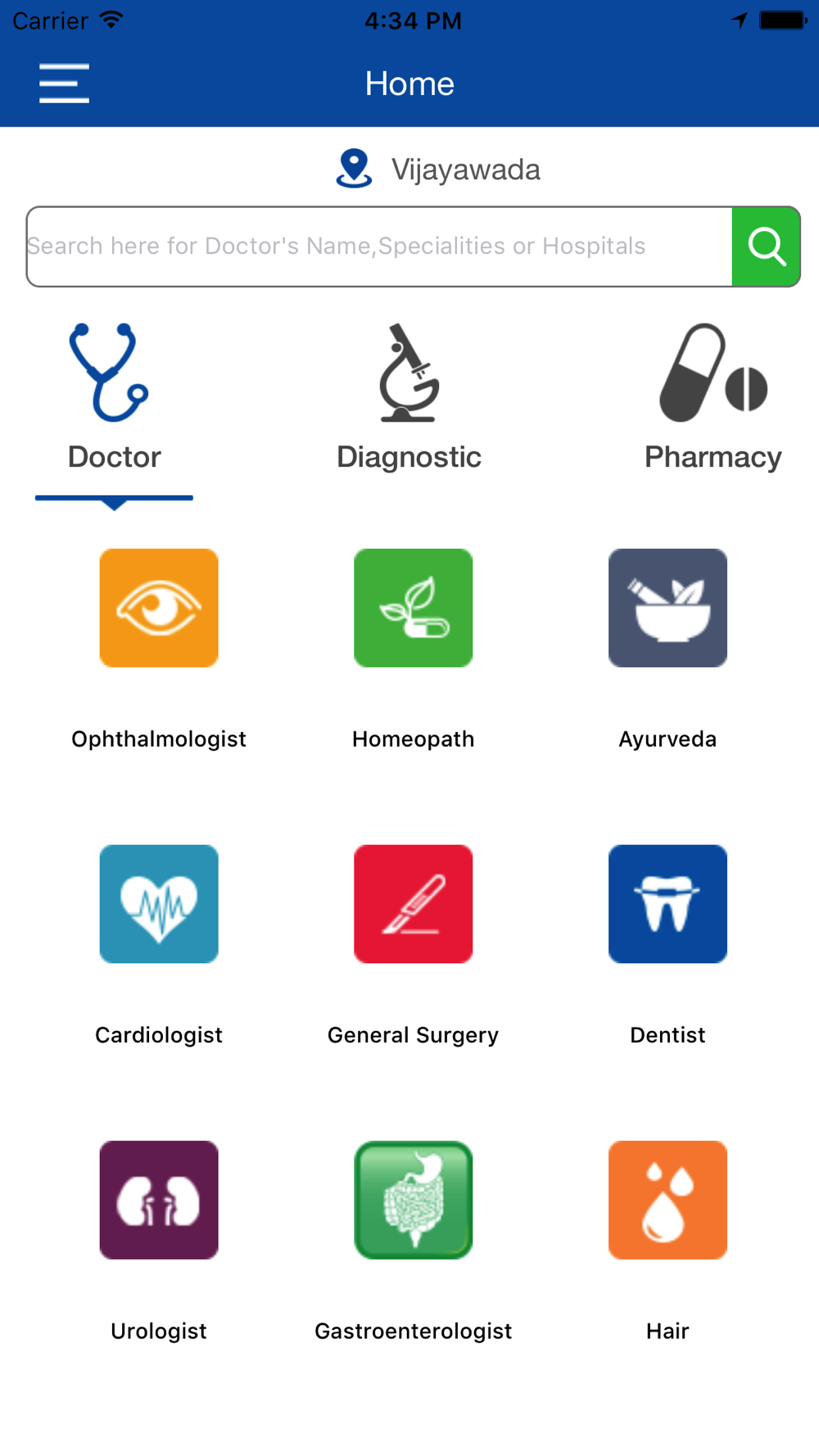Switch to the Pharmacy tab
Viewport: 819px width, 1456px height.
click(x=713, y=398)
